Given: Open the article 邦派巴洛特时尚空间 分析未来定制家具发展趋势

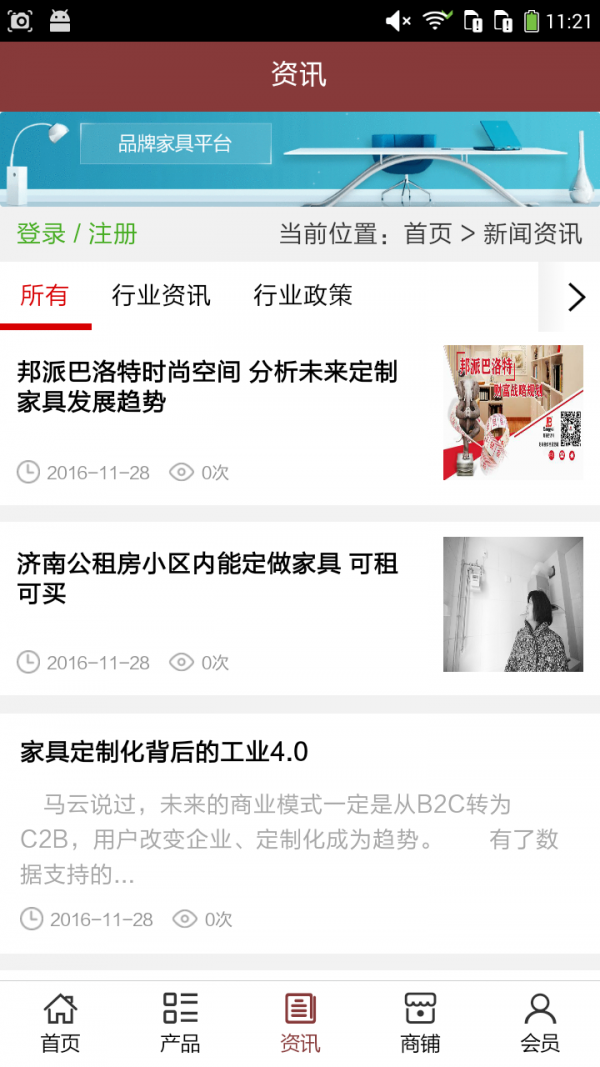Looking at the screenshot, I should (208, 387).
